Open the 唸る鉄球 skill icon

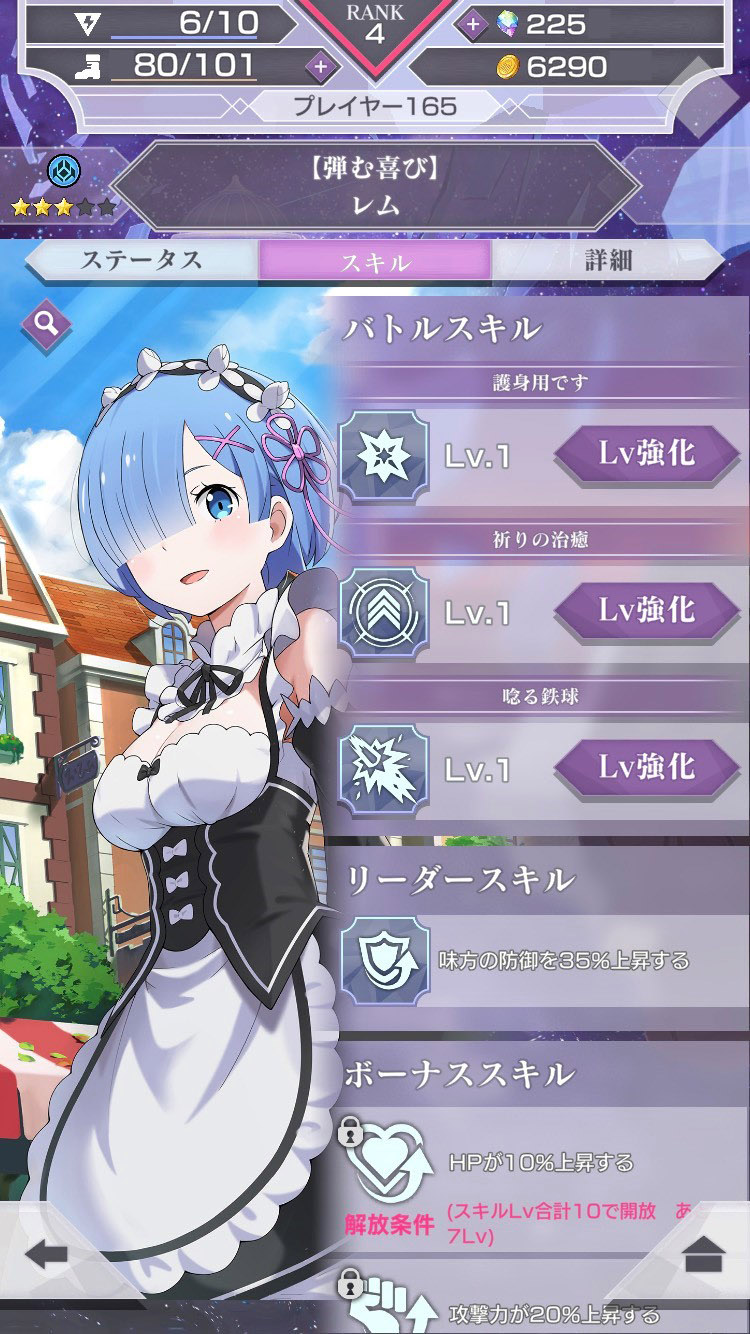(385, 767)
